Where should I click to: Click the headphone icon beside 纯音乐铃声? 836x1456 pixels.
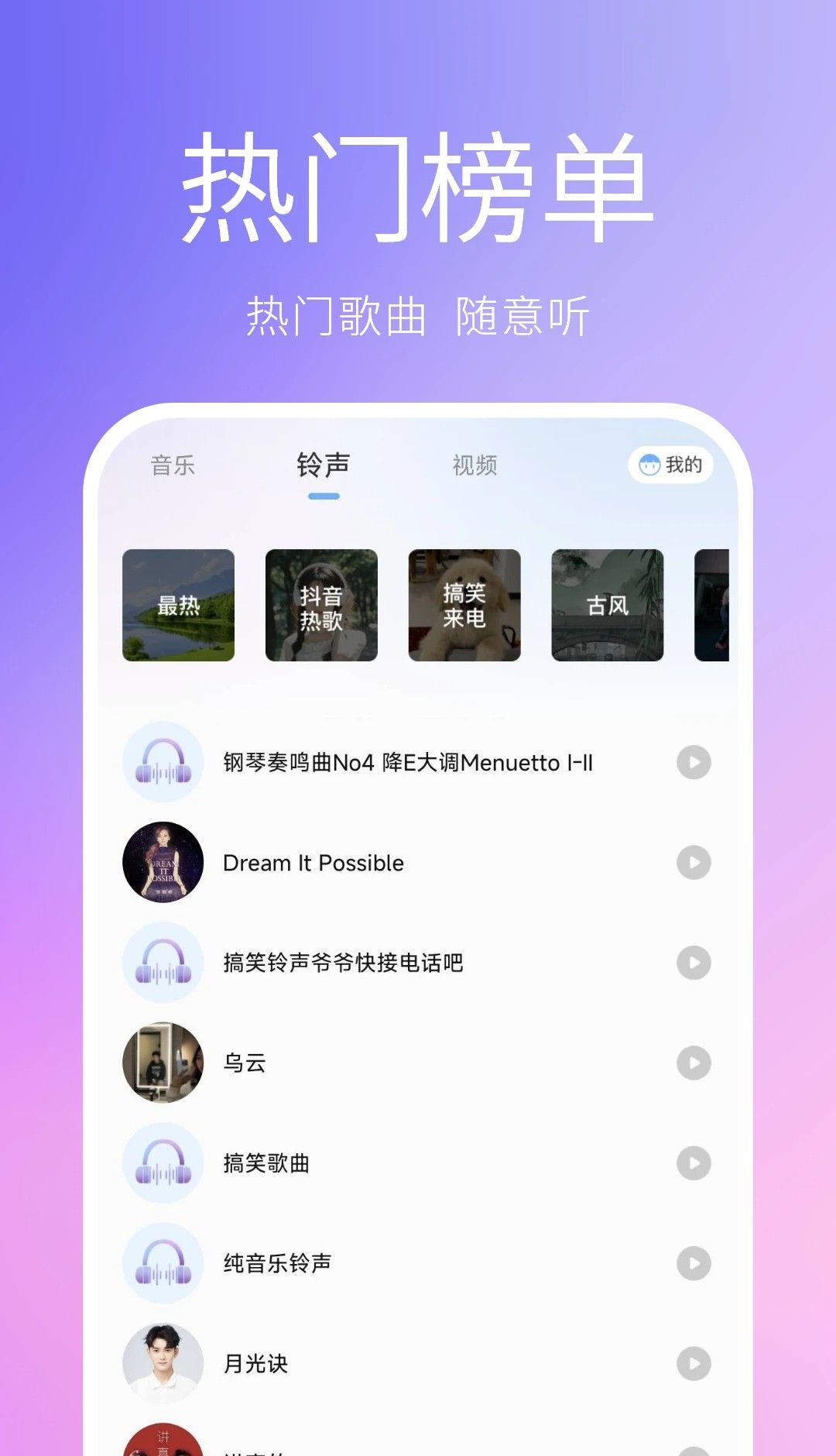click(162, 1262)
